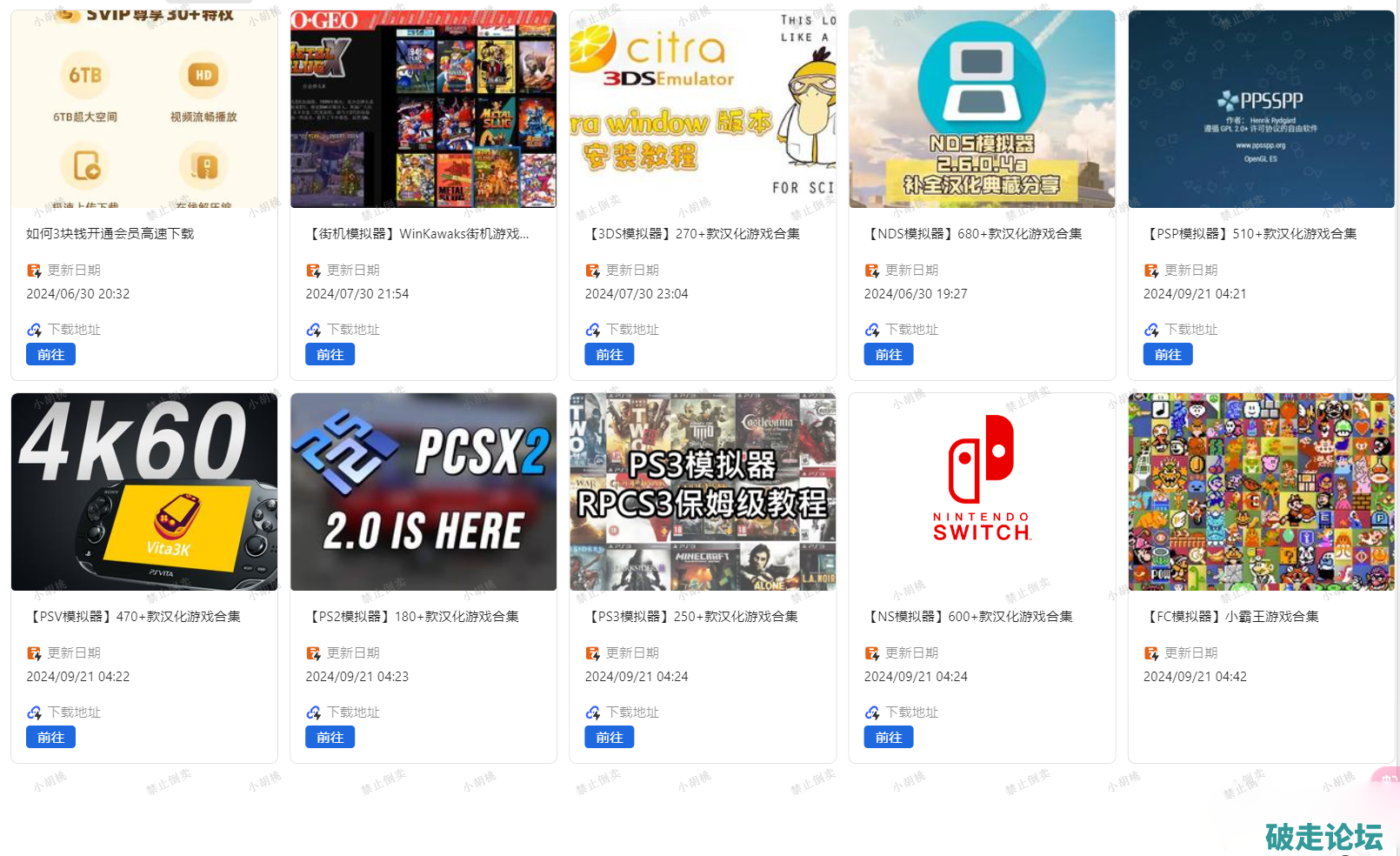
Task: Open the NEO-GEO arcade games cover tile
Action: pos(423,109)
